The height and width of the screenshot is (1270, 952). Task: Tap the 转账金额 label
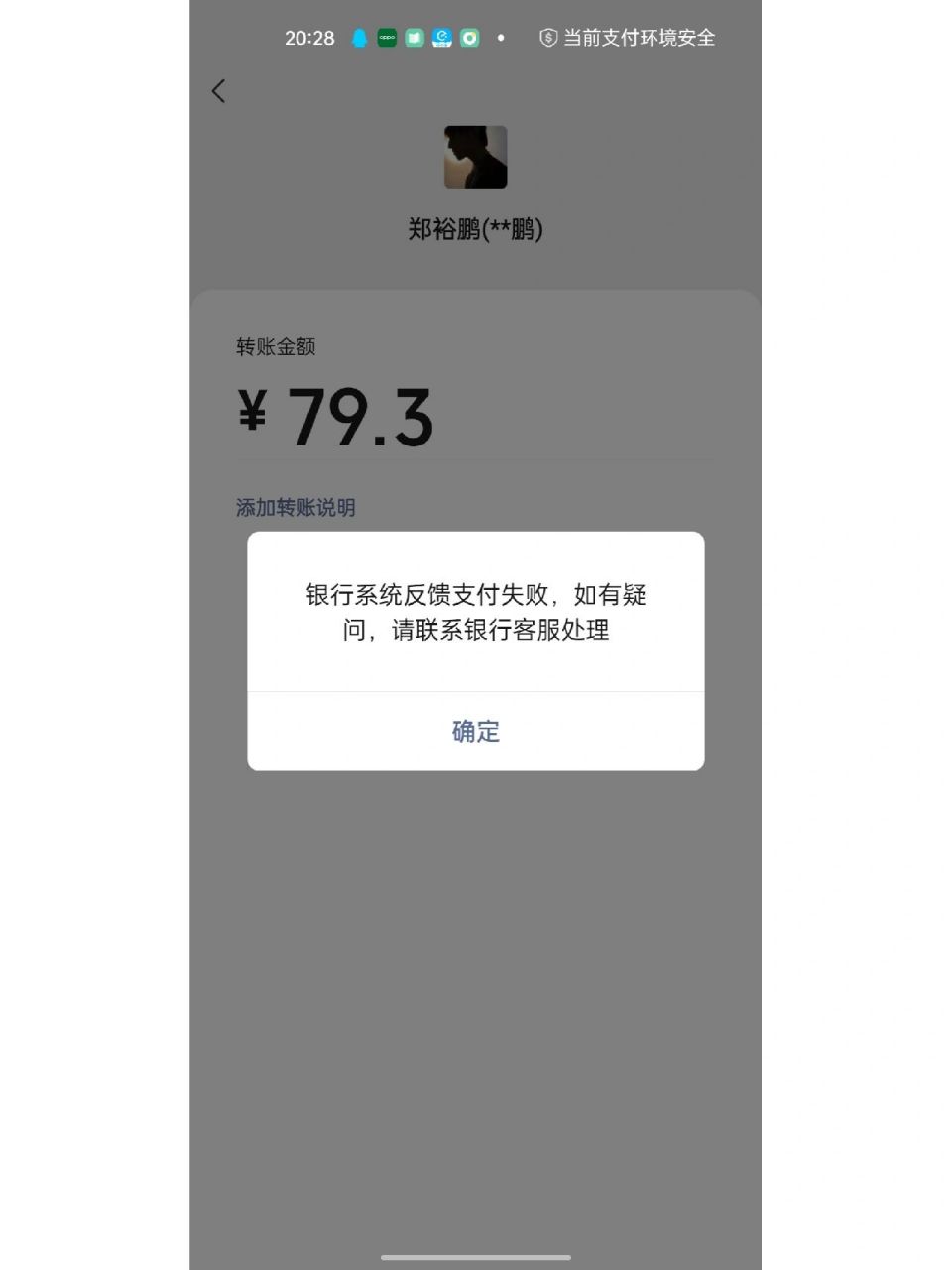[x=273, y=348]
